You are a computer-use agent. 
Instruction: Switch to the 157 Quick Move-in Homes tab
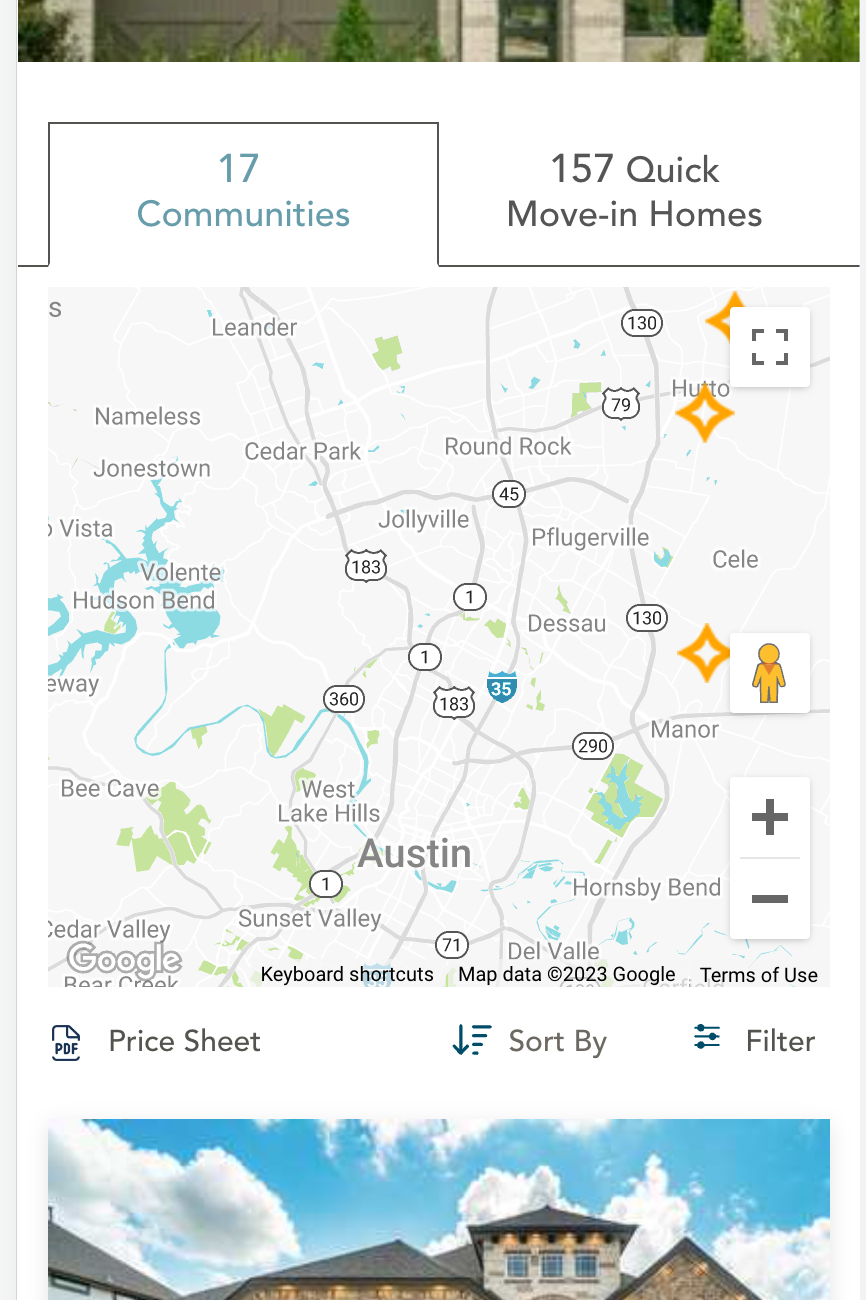[x=634, y=192]
